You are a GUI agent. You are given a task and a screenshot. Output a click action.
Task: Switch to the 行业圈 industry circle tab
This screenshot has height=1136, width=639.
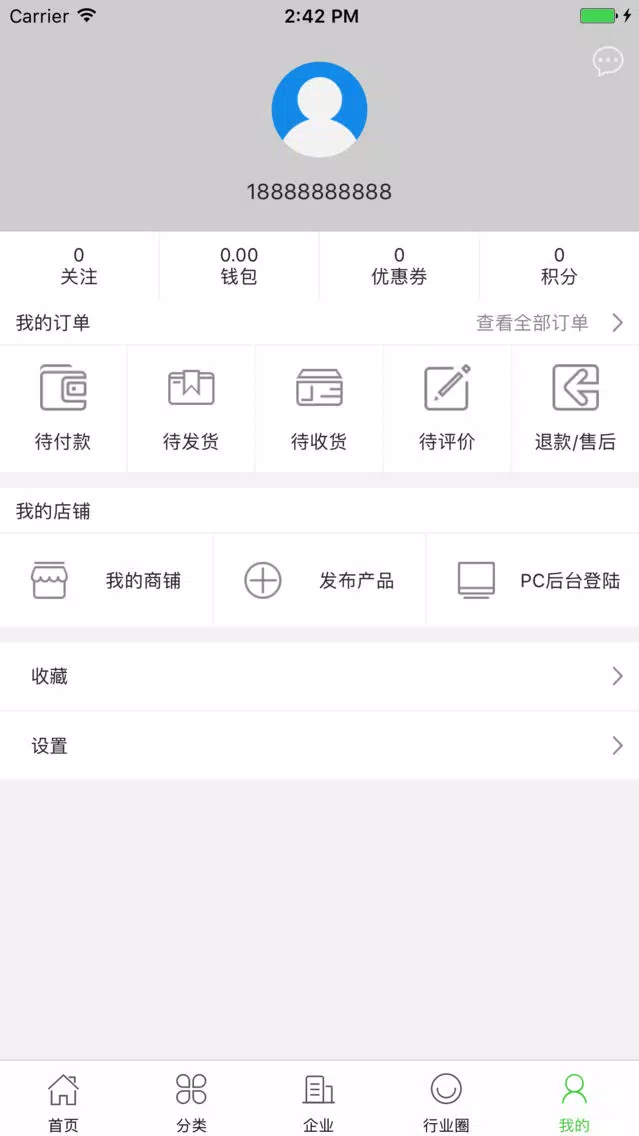point(447,1100)
